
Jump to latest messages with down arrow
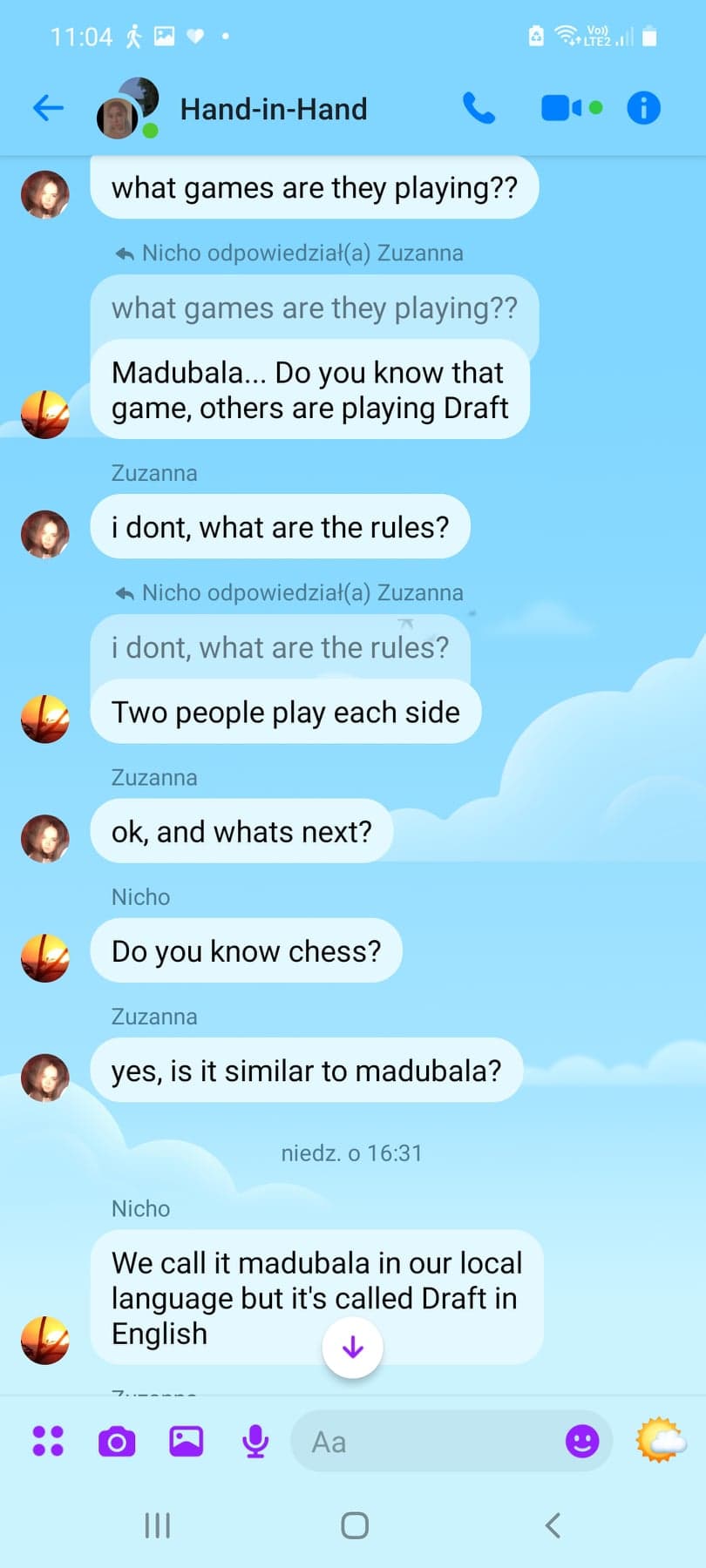[x=352, y=1348]
